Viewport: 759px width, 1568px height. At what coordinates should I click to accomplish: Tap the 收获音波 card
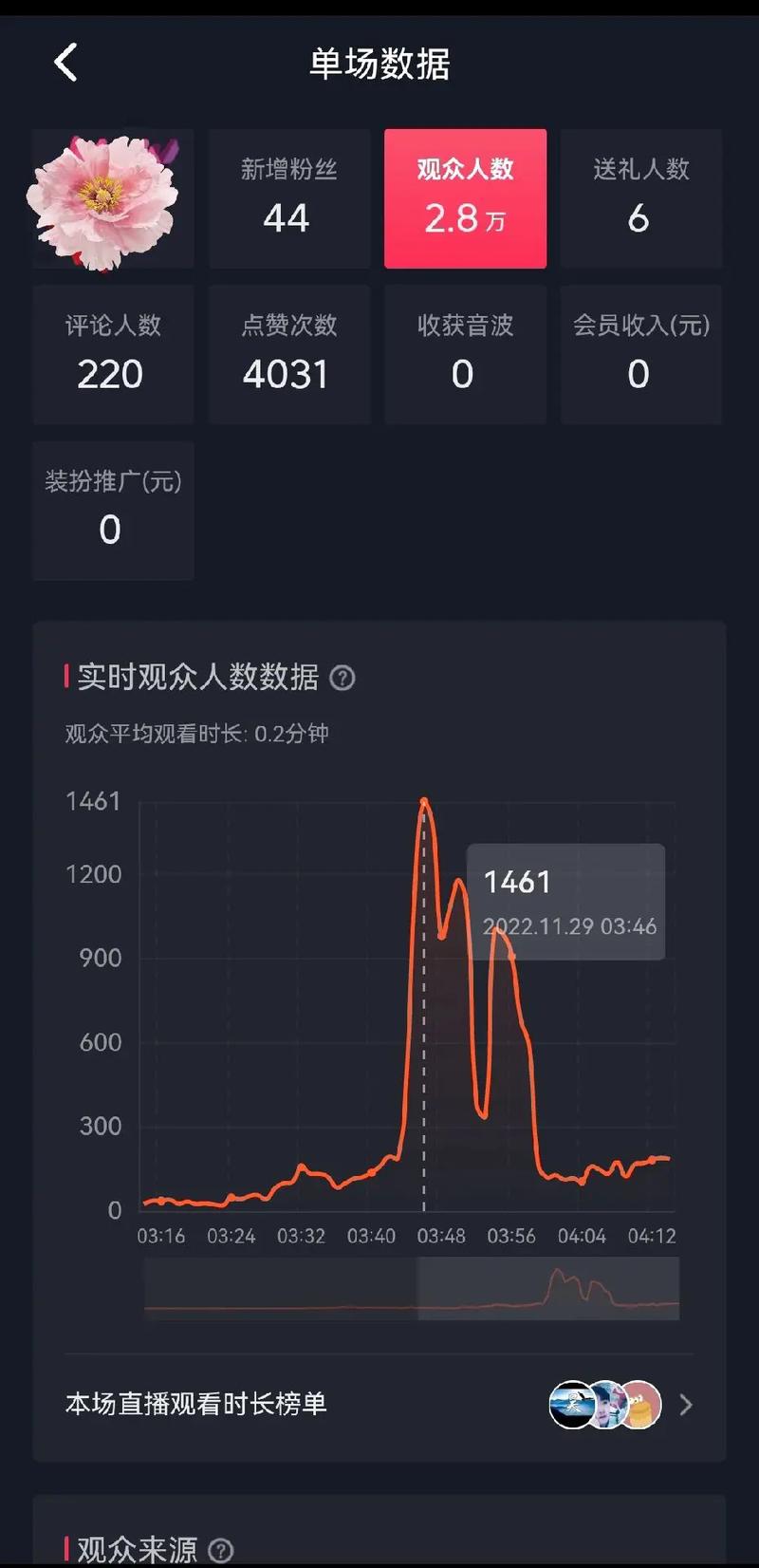465,353
